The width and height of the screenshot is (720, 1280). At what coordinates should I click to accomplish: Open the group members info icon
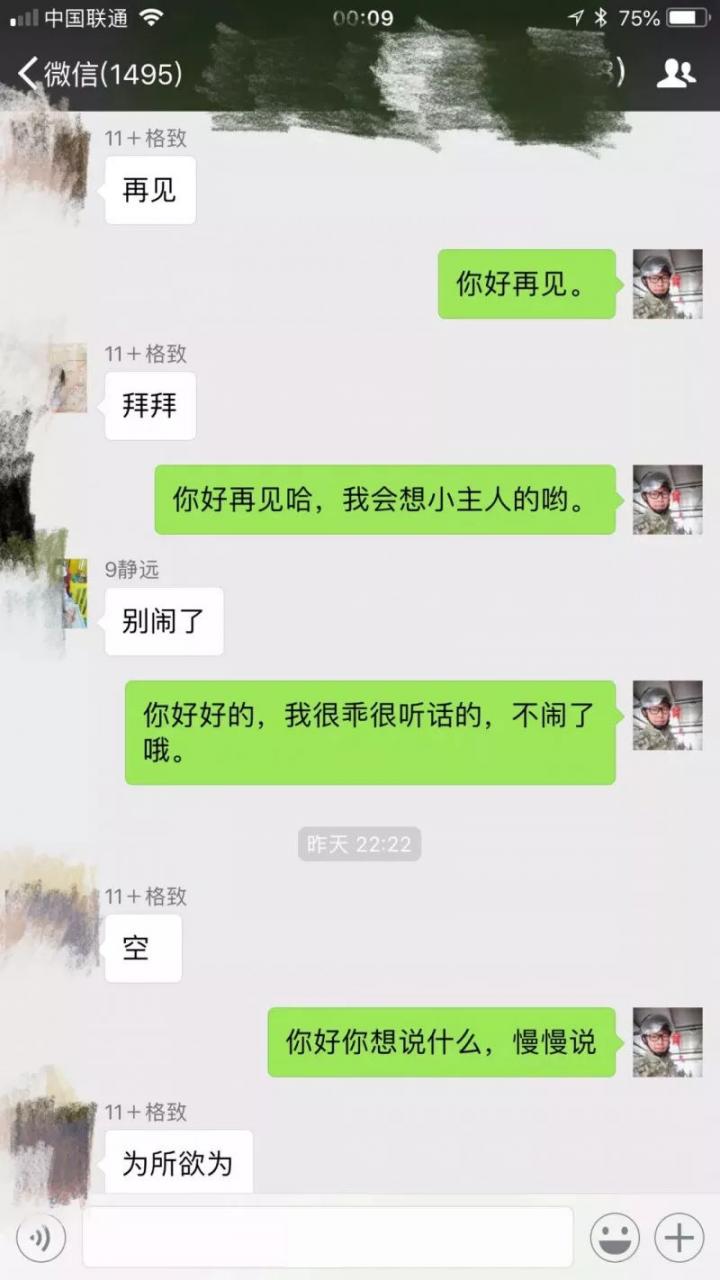(676, 73)
